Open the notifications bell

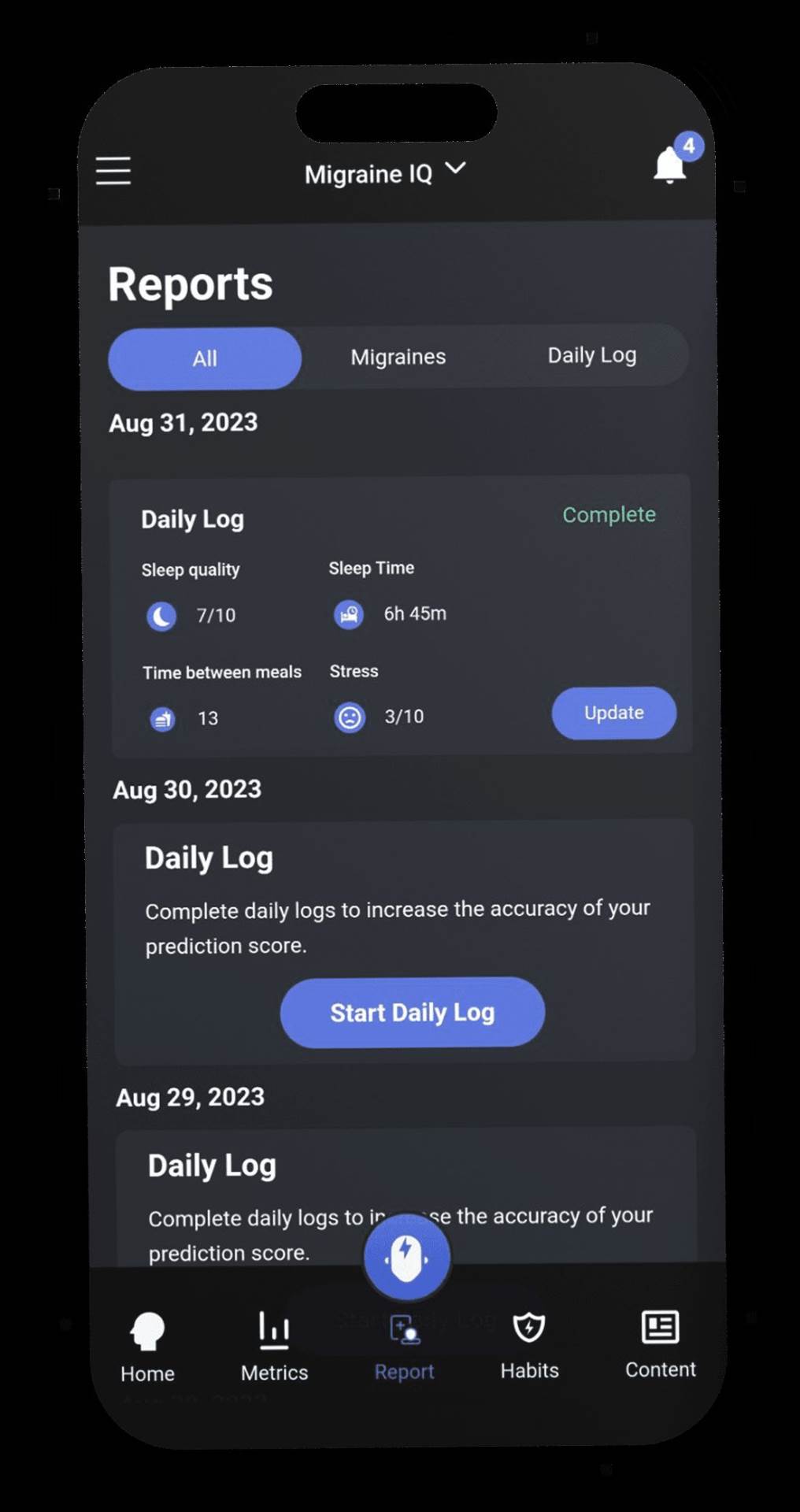[x=670, y=165]
